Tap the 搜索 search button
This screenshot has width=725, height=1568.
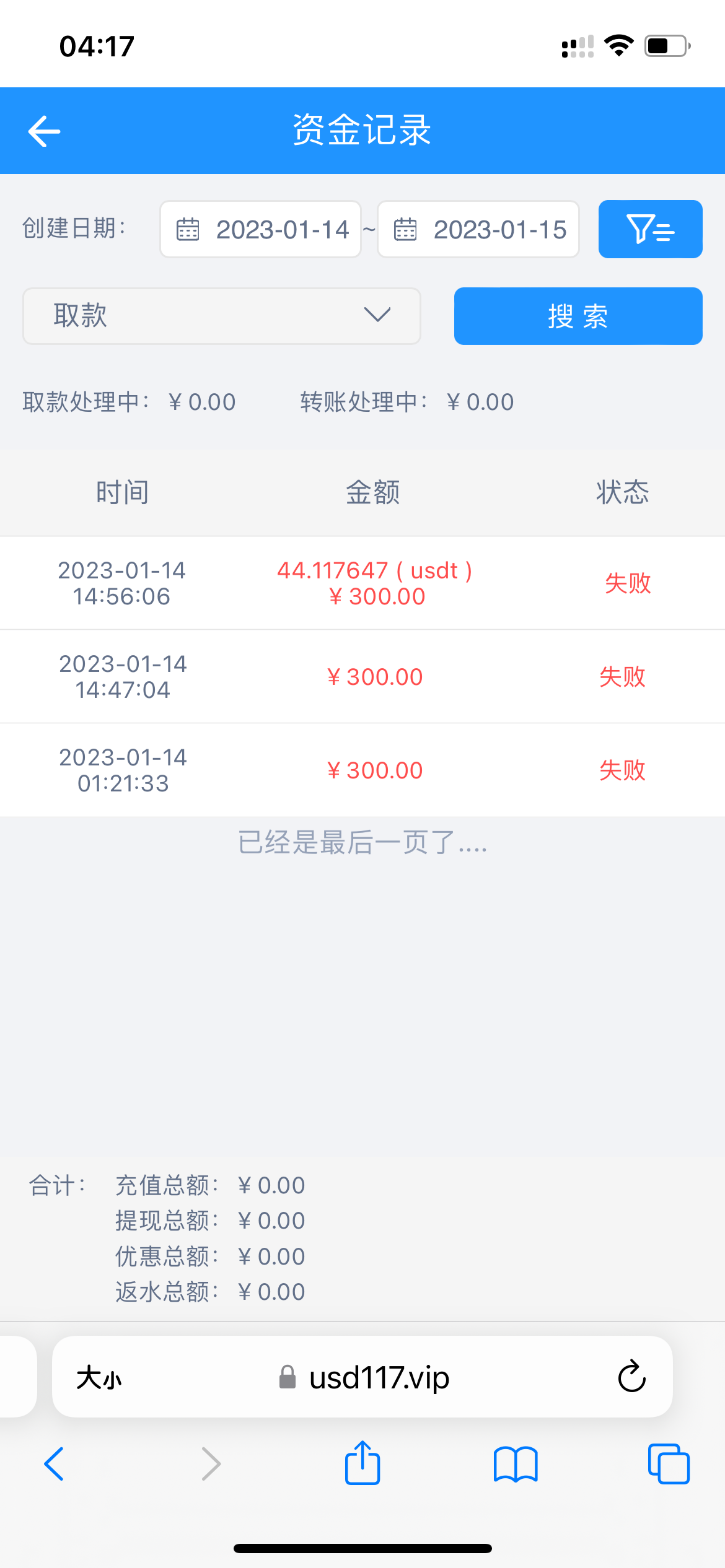[578, 316]
